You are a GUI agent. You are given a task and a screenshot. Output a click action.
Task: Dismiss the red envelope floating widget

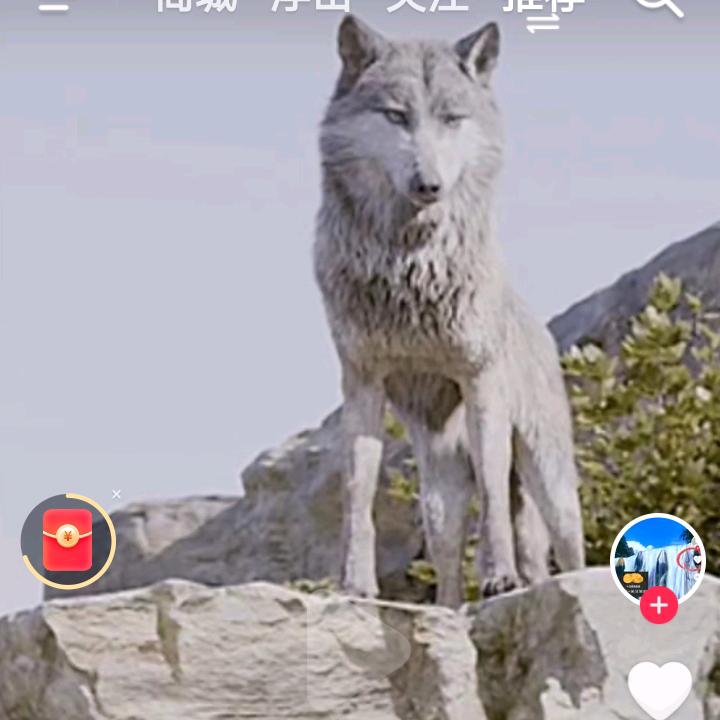click(x=117, y=494)
